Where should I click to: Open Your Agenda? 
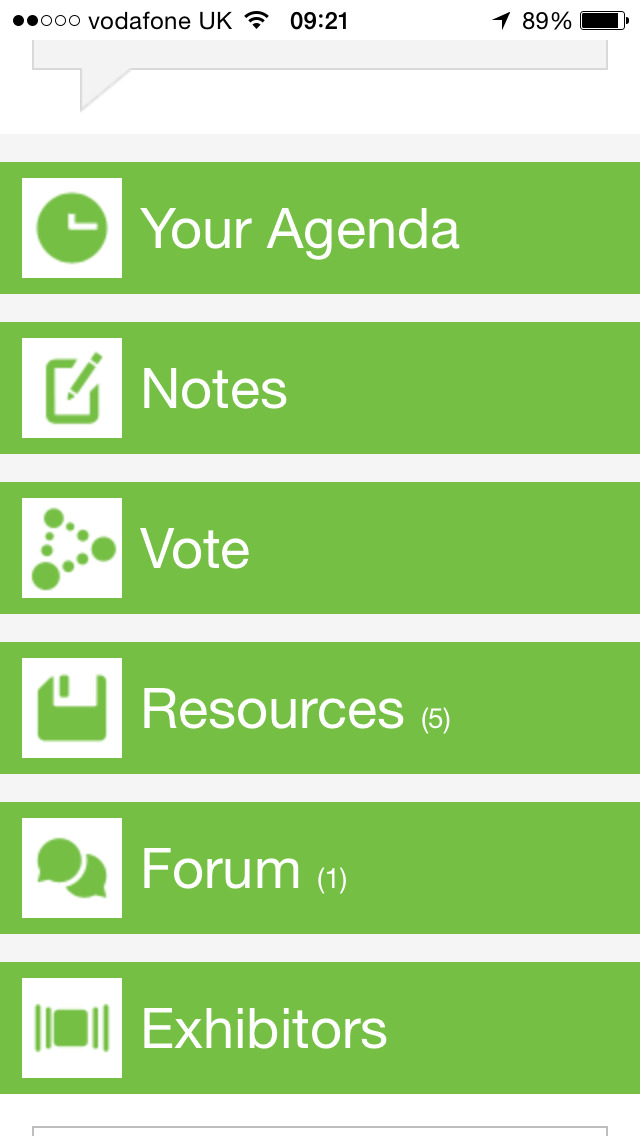coord(320,227)
